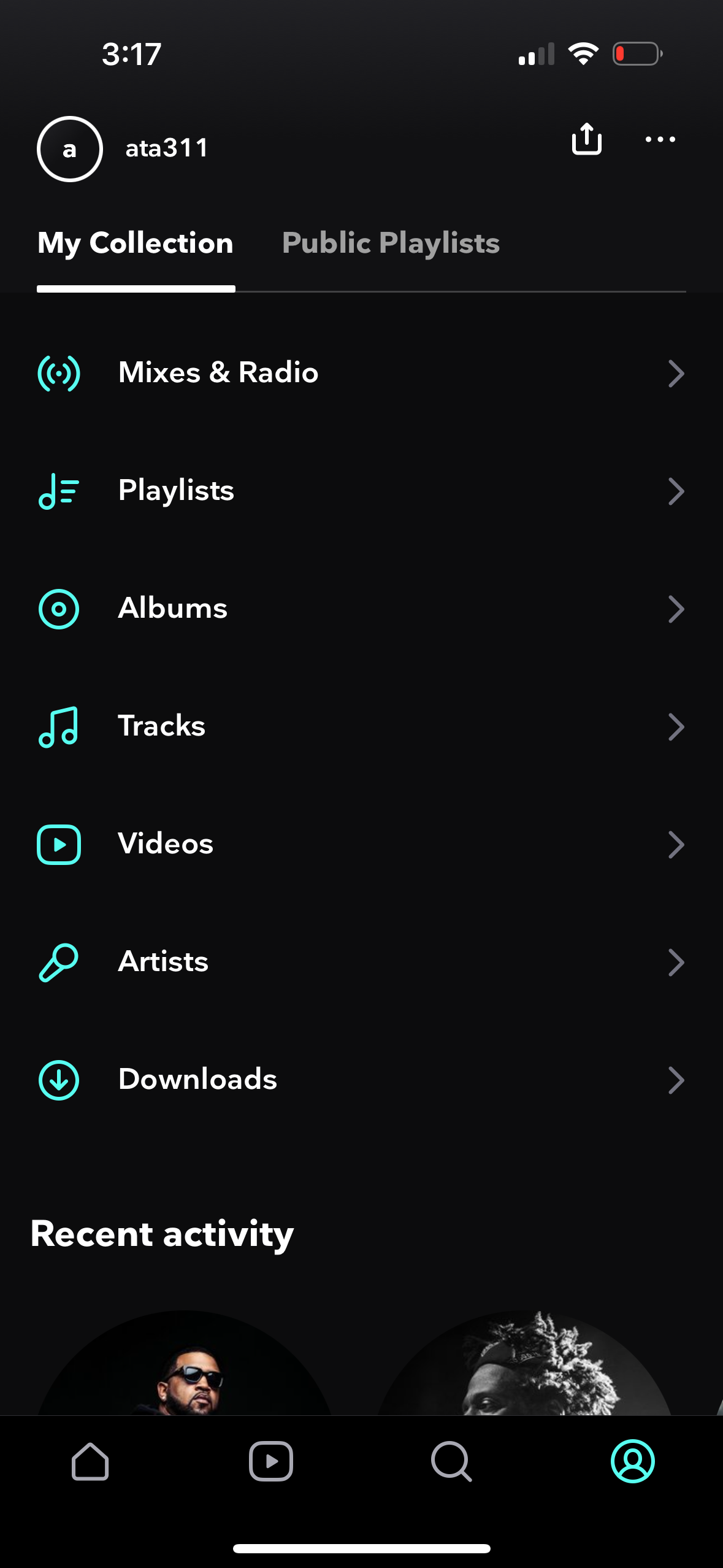The image size is (723, 1568).
Task: Tap the profile icon in bottom navigation
Action: [x=632, y=1461]
